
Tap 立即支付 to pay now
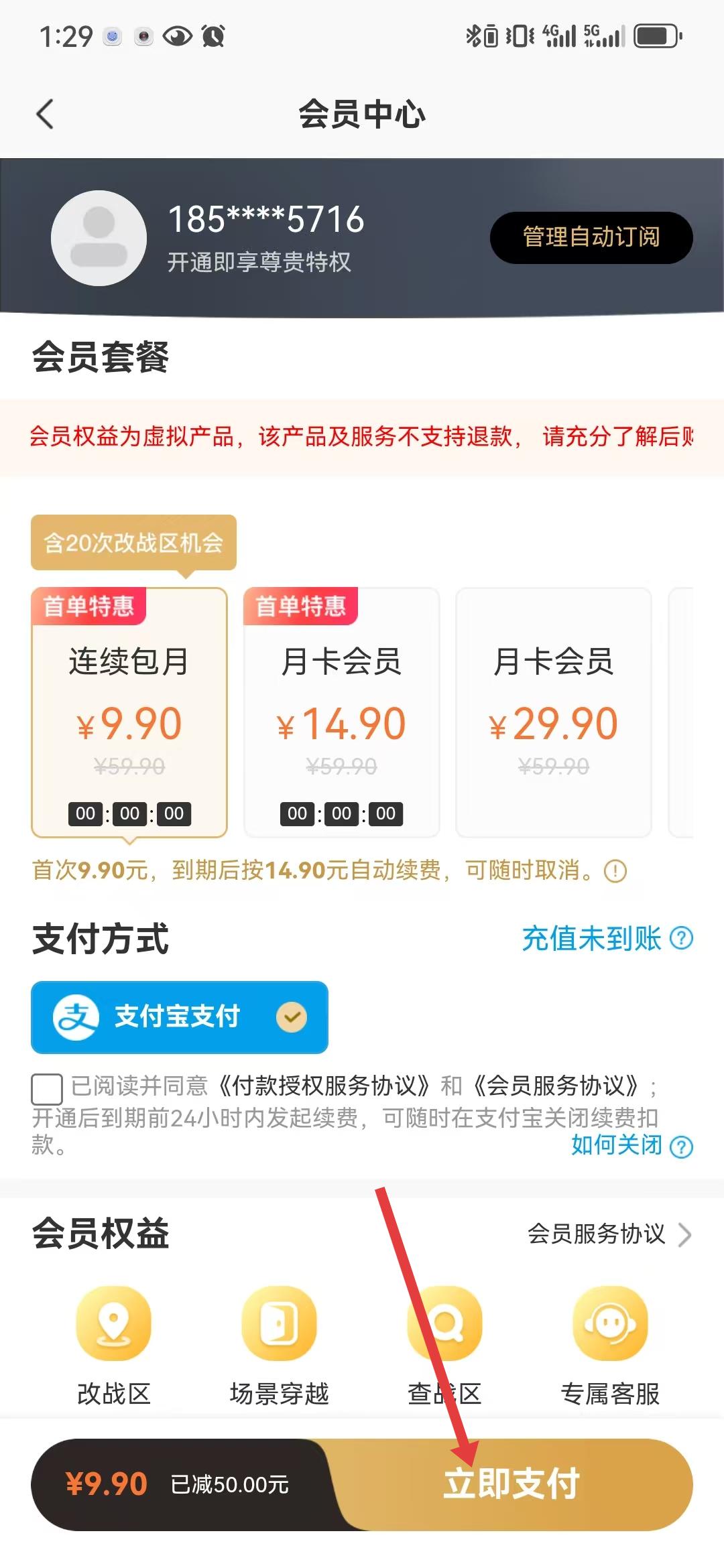coord(513,1484)
